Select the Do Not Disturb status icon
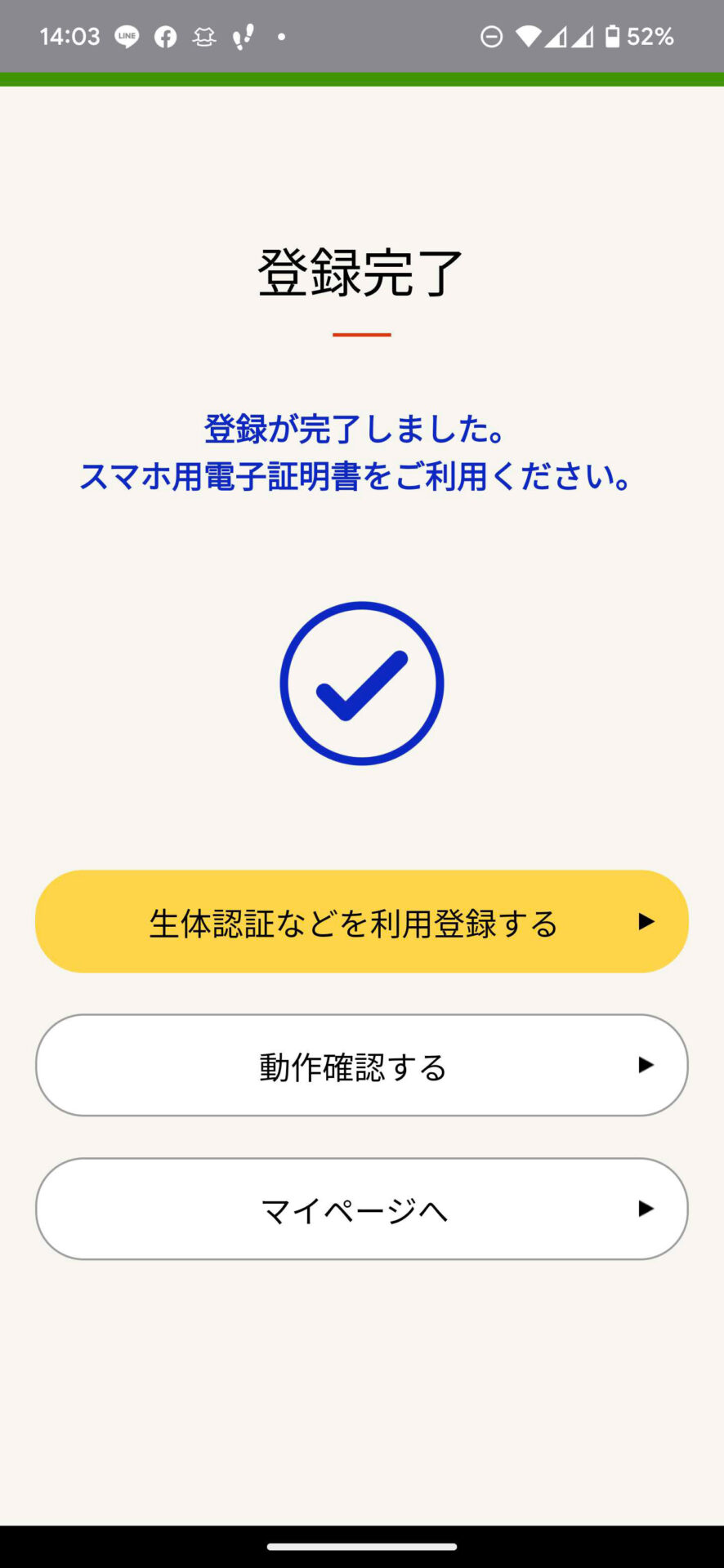Screen dimensions: 724x1568 coord(491,36)
